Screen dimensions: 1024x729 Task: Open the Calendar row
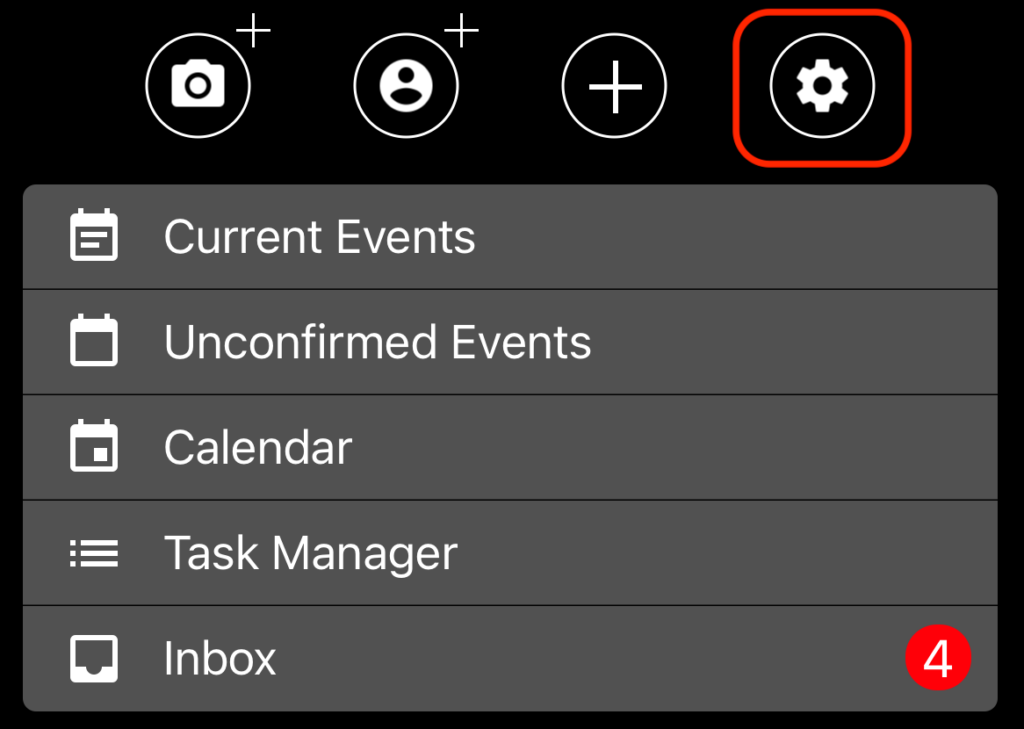(510, 447)
